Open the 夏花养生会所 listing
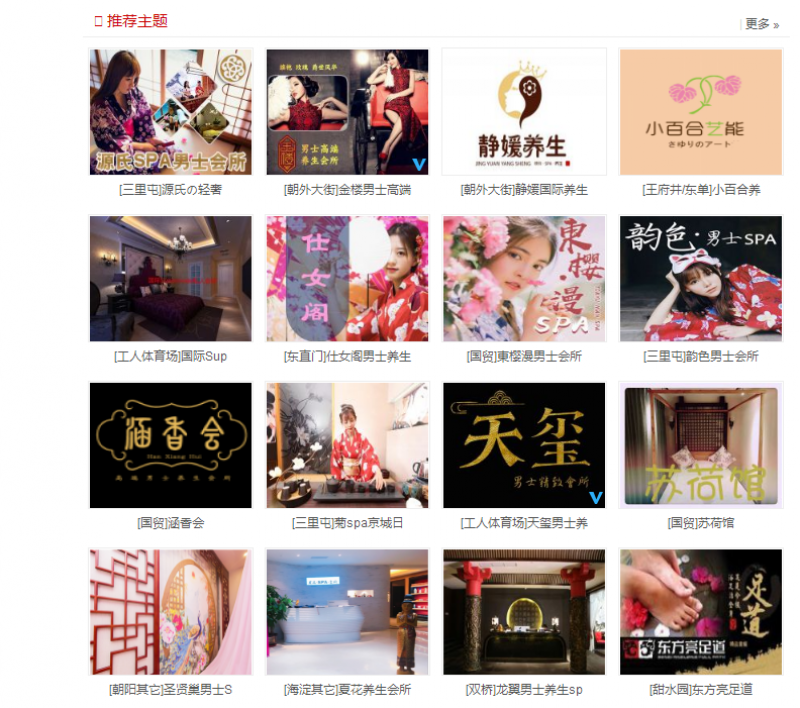 (x=347, y=612)
